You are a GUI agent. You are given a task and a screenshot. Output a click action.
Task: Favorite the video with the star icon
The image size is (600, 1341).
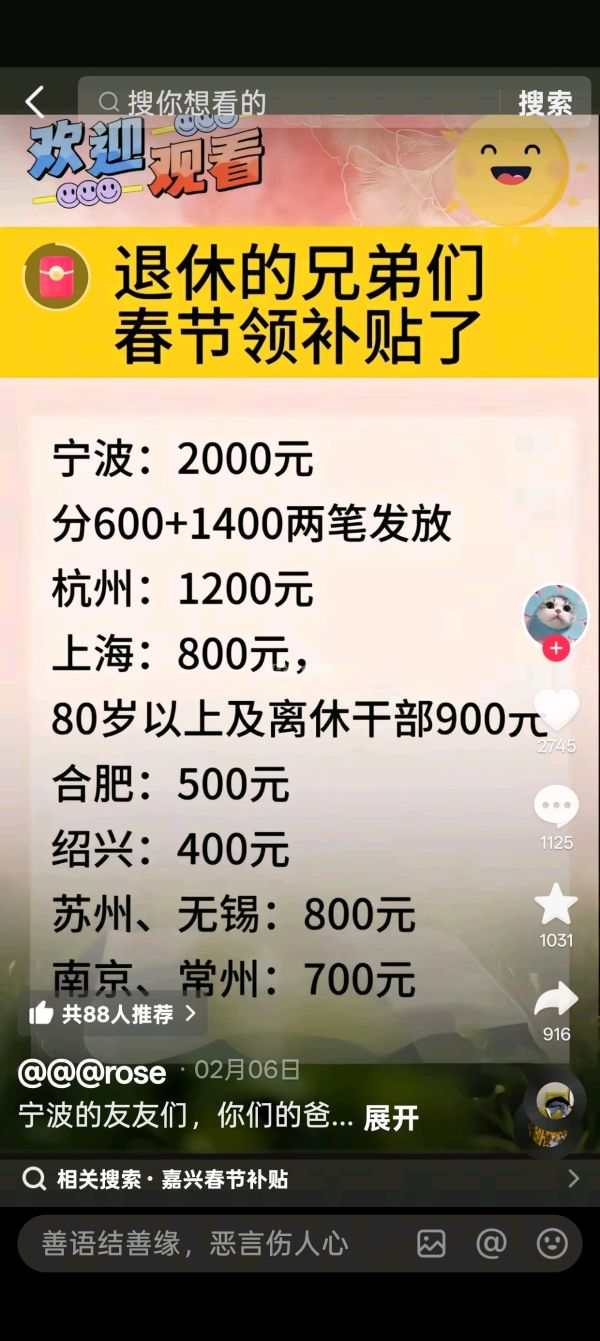[x=556, y=904]
